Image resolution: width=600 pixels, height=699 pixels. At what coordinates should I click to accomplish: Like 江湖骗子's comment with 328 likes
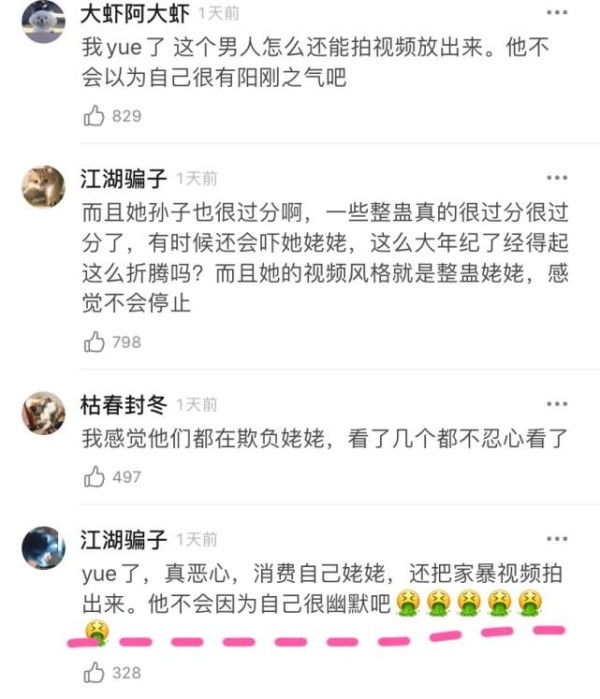94,673
